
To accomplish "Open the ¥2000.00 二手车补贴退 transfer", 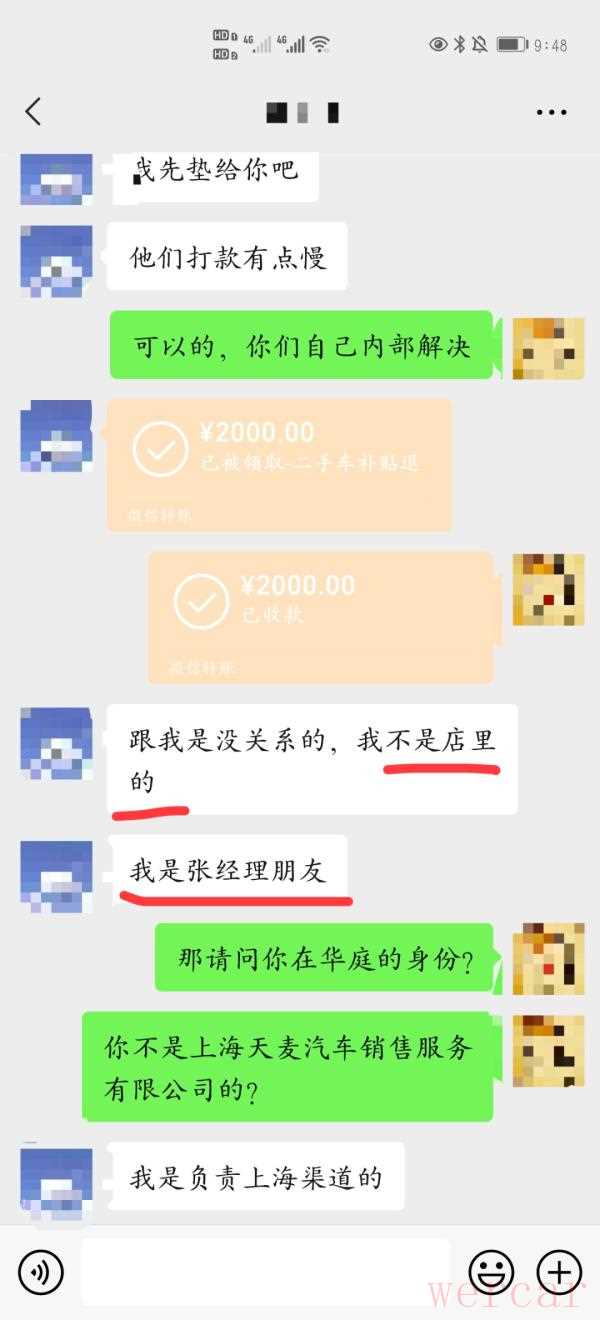I will 279,464.
